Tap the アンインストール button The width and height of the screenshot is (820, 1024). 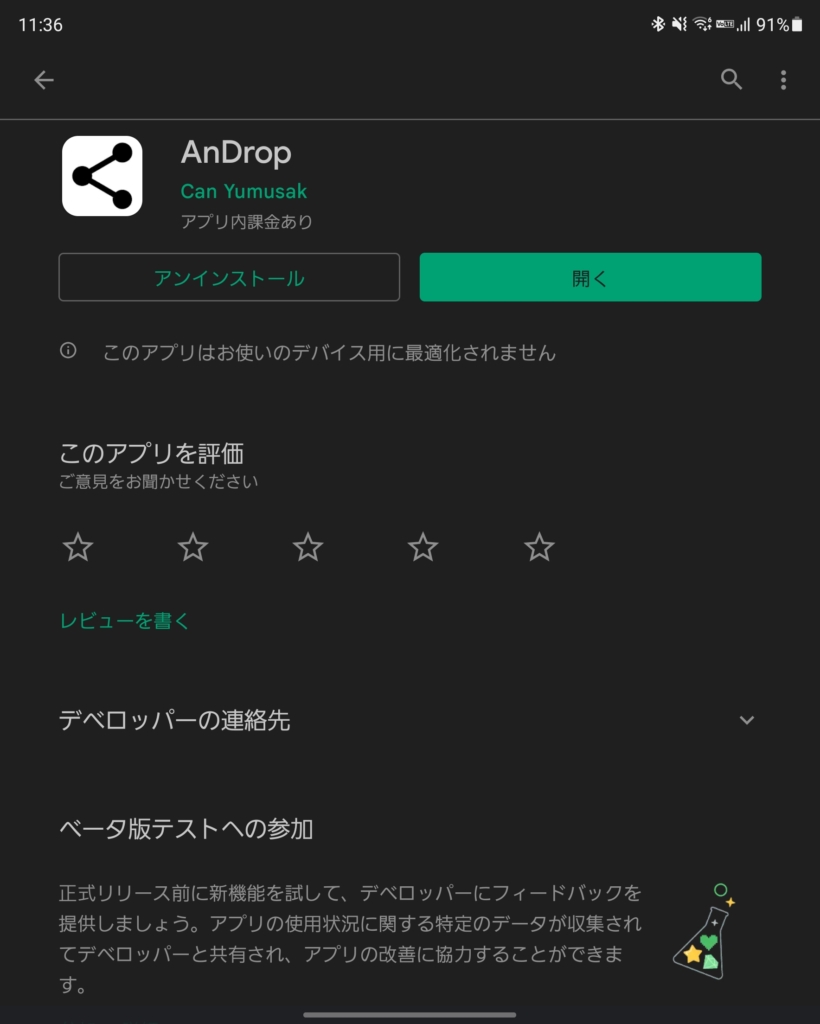(229, 278)
